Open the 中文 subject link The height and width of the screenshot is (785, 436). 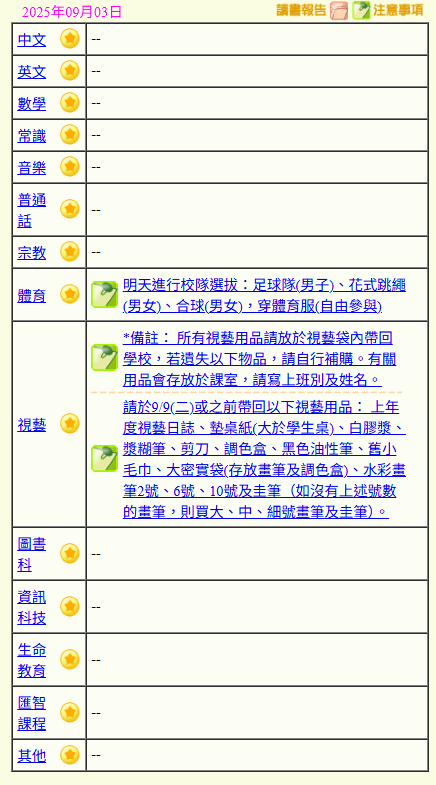32,40
